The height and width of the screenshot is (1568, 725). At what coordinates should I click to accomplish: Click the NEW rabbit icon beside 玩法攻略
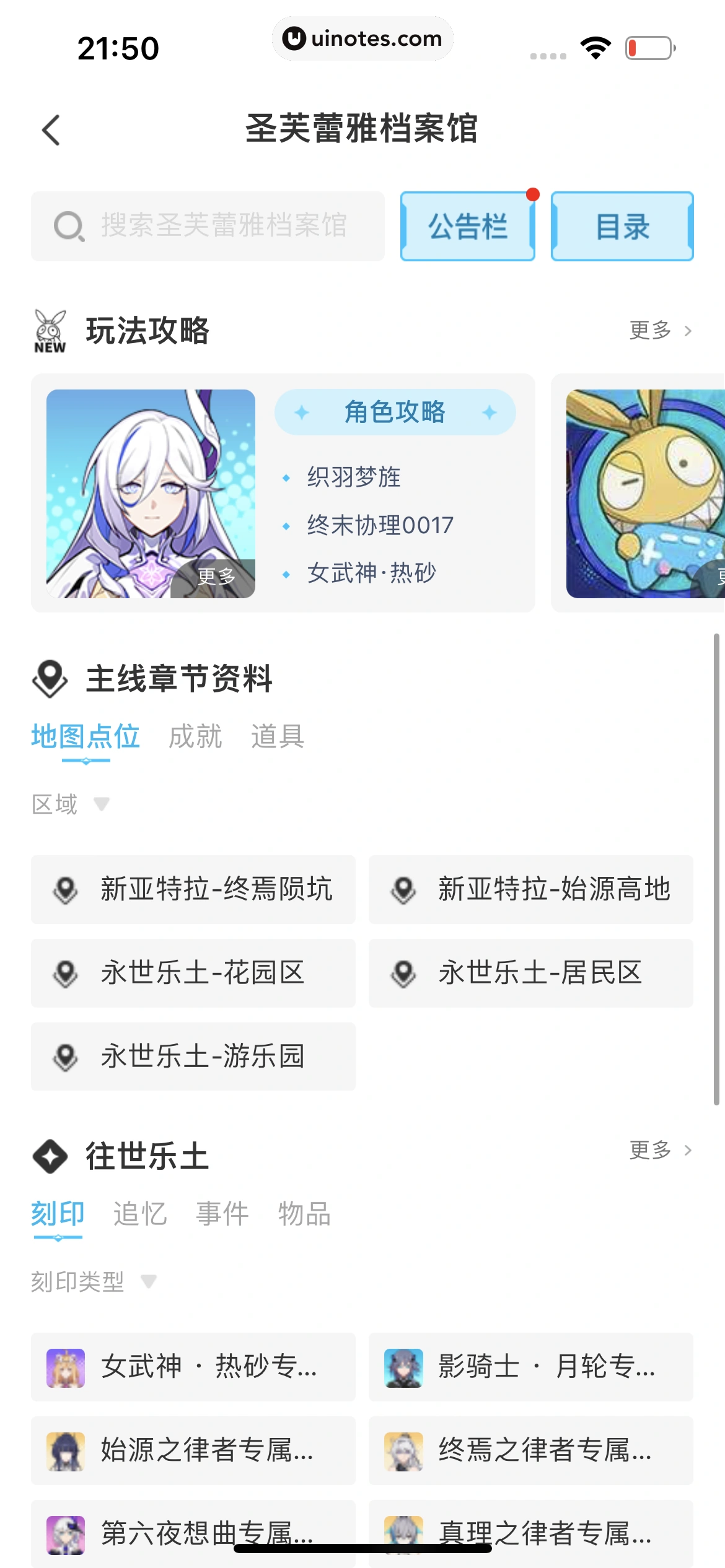50,330
